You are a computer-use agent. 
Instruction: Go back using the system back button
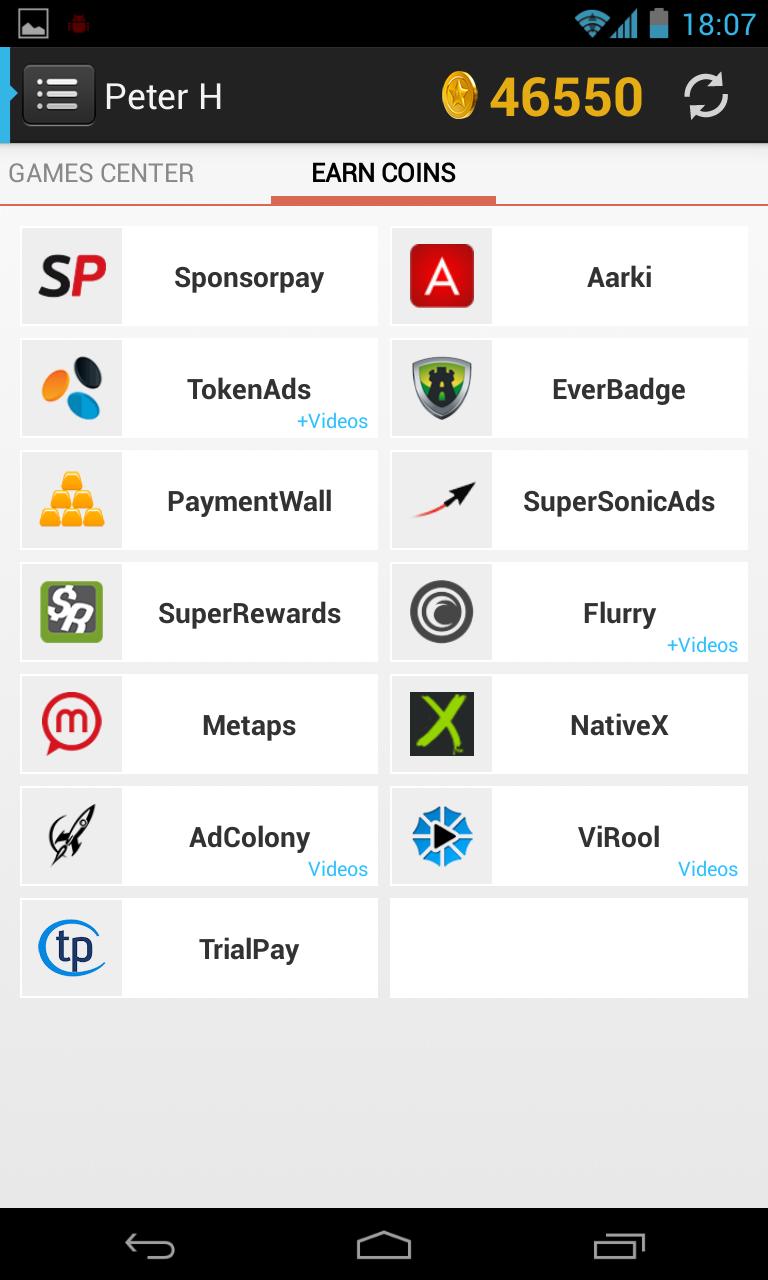pyautogui.click(x=150, y=1245)
